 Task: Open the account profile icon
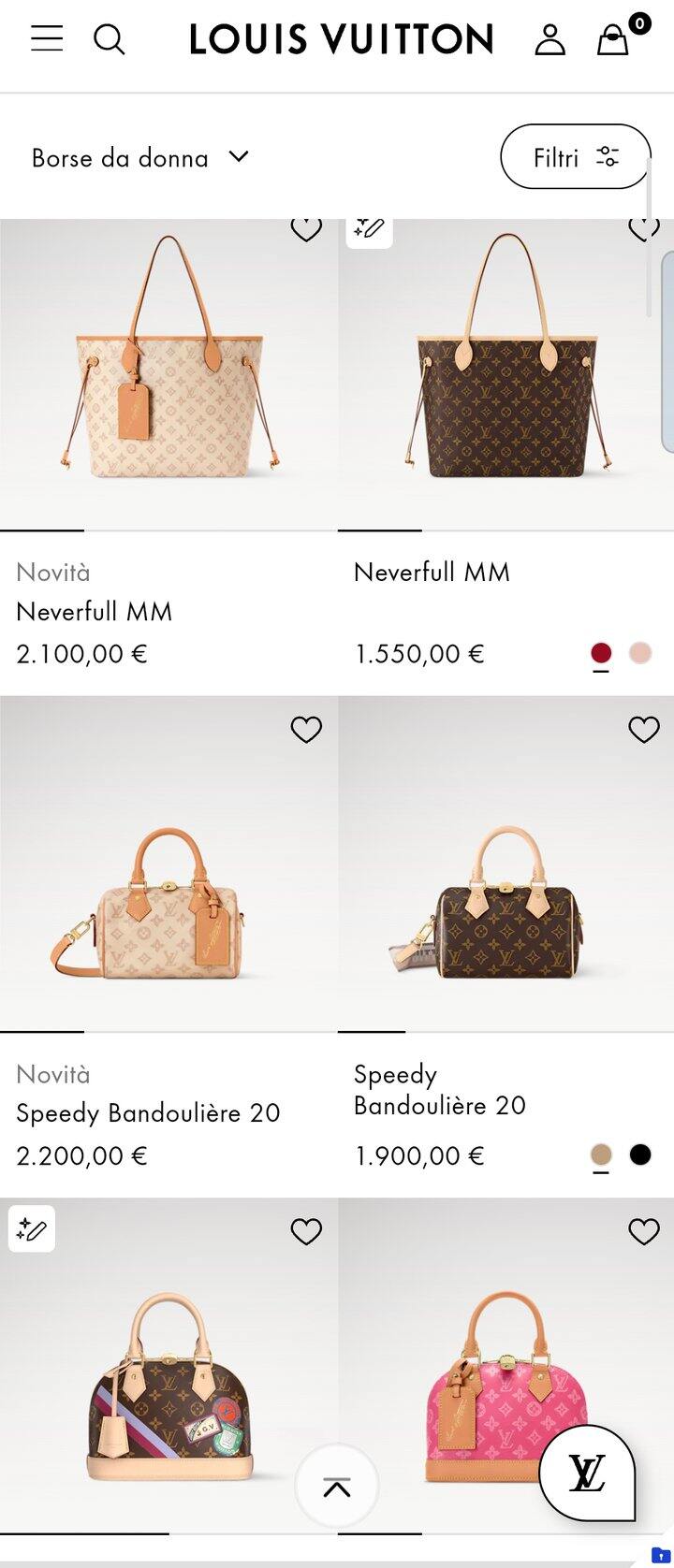[x=550, y=39]
